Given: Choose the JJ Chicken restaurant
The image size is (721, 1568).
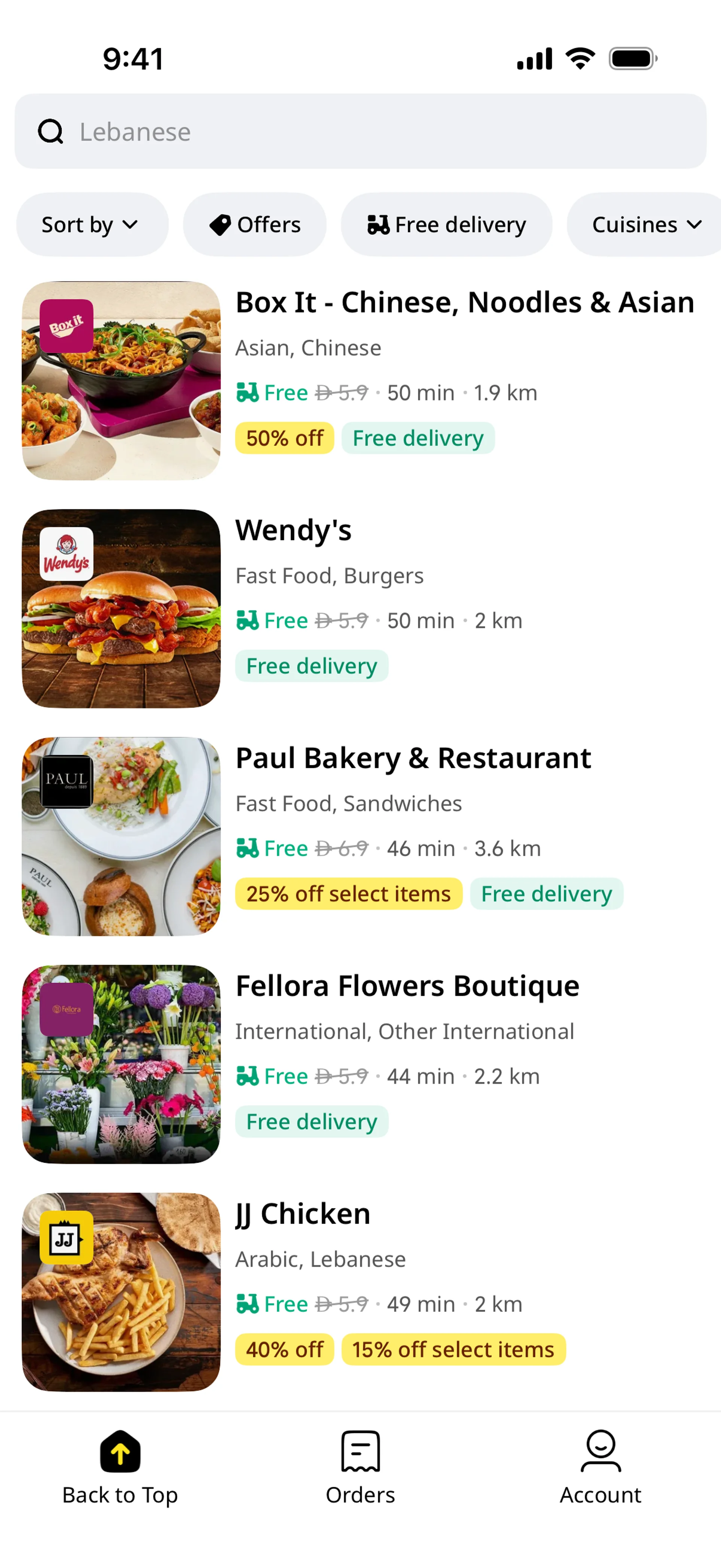Looking at the screenshot, I should (x=303, y=1214).
